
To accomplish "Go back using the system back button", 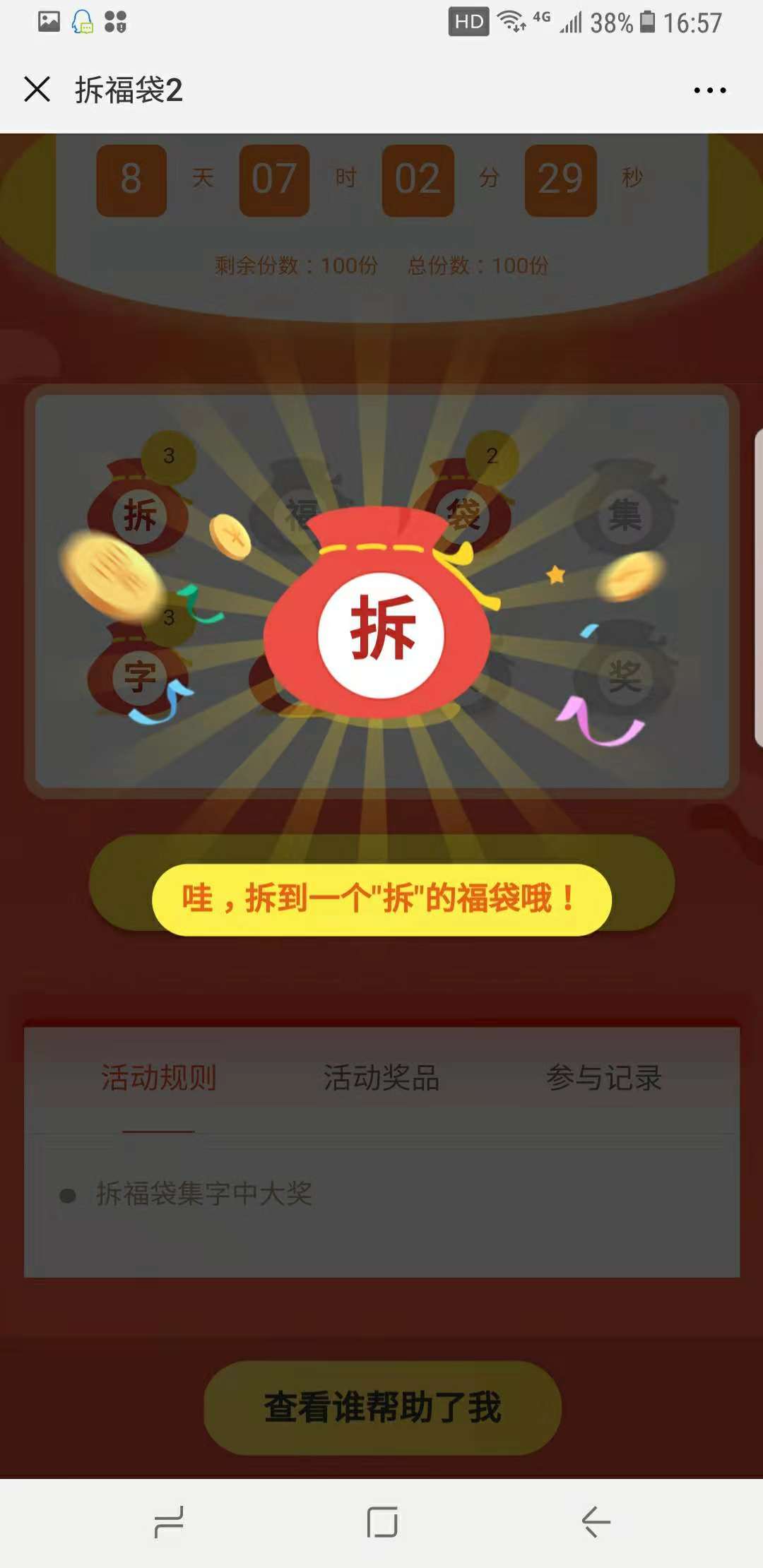I will [x=596, y=1521].
